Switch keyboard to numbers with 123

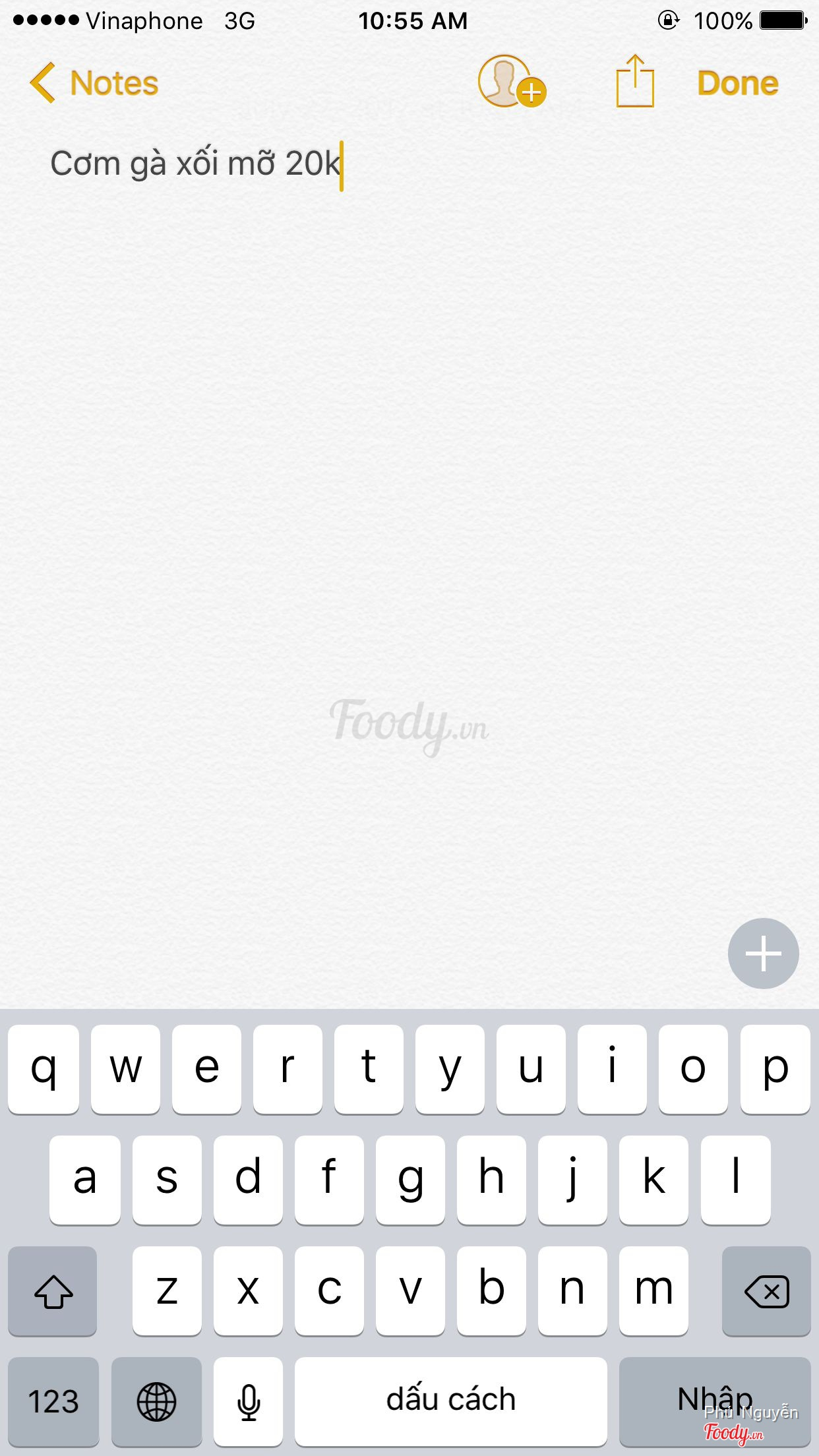(53, 1401)
